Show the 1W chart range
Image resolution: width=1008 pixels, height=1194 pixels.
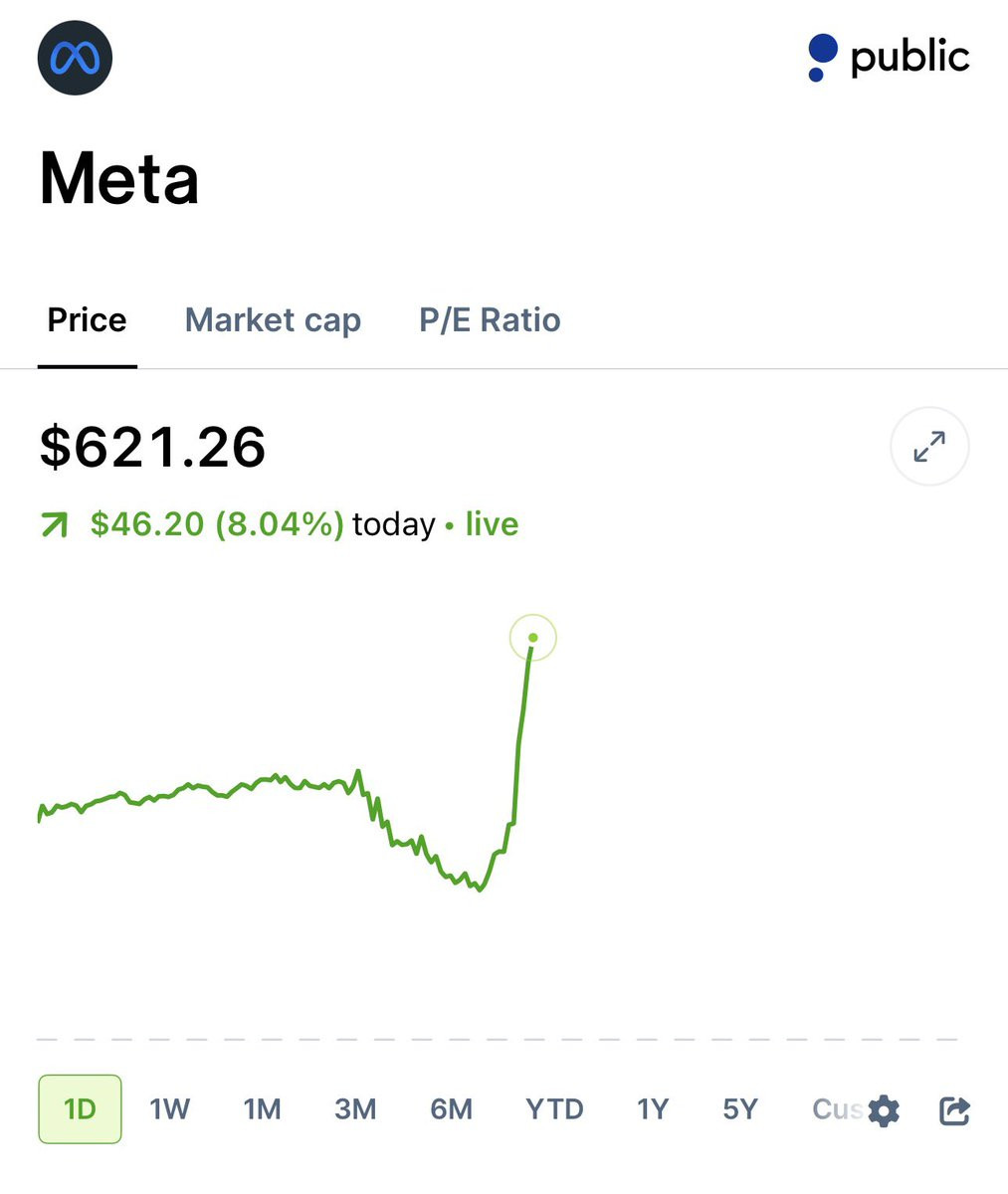[169, 1108]
